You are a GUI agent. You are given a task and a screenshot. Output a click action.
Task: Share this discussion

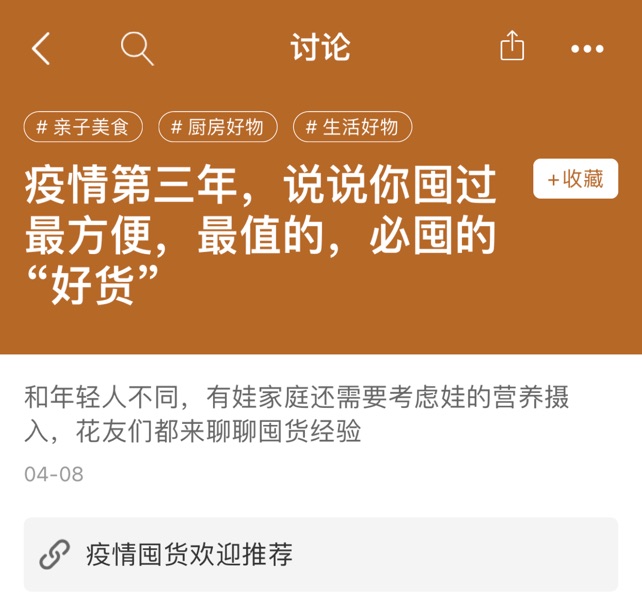[511, 47]
